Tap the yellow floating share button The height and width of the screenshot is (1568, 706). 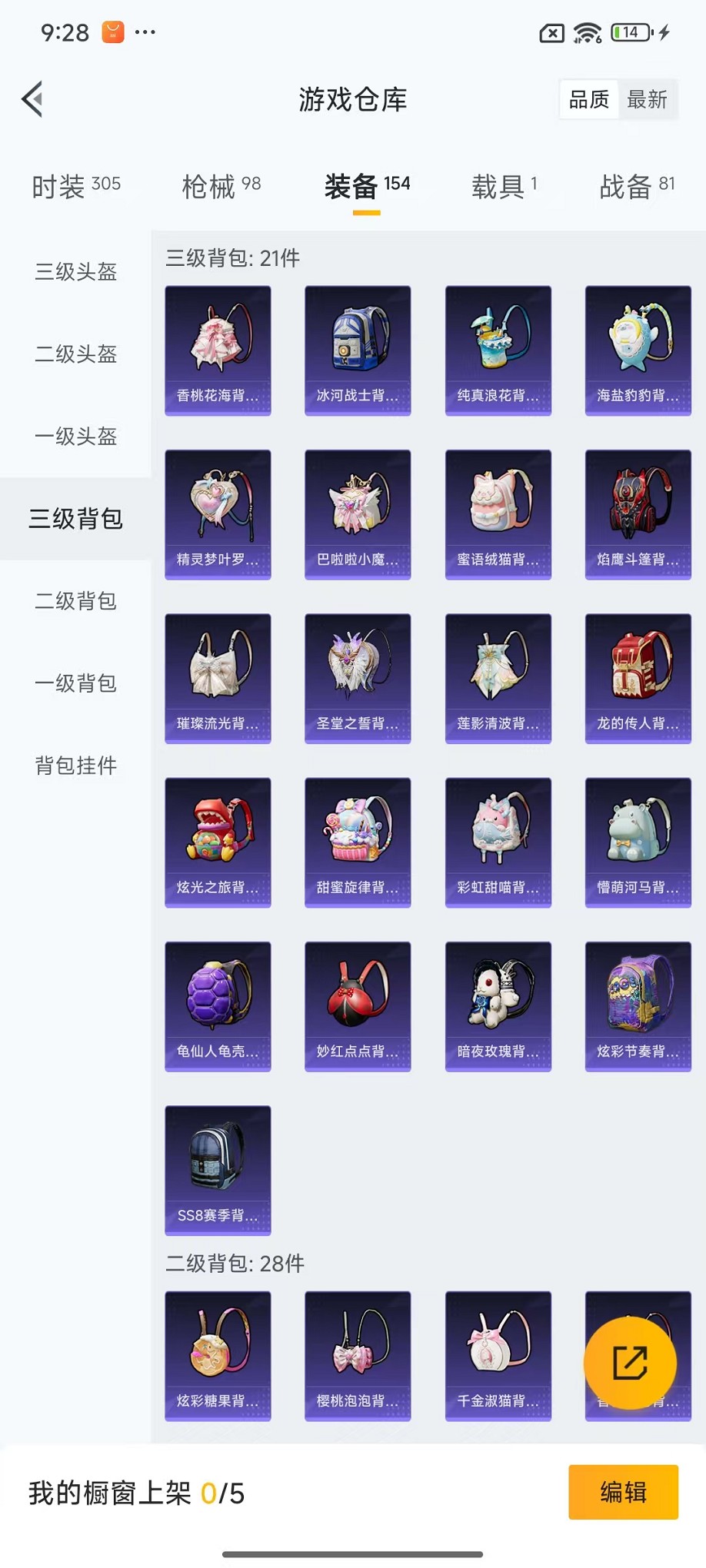630,1363
